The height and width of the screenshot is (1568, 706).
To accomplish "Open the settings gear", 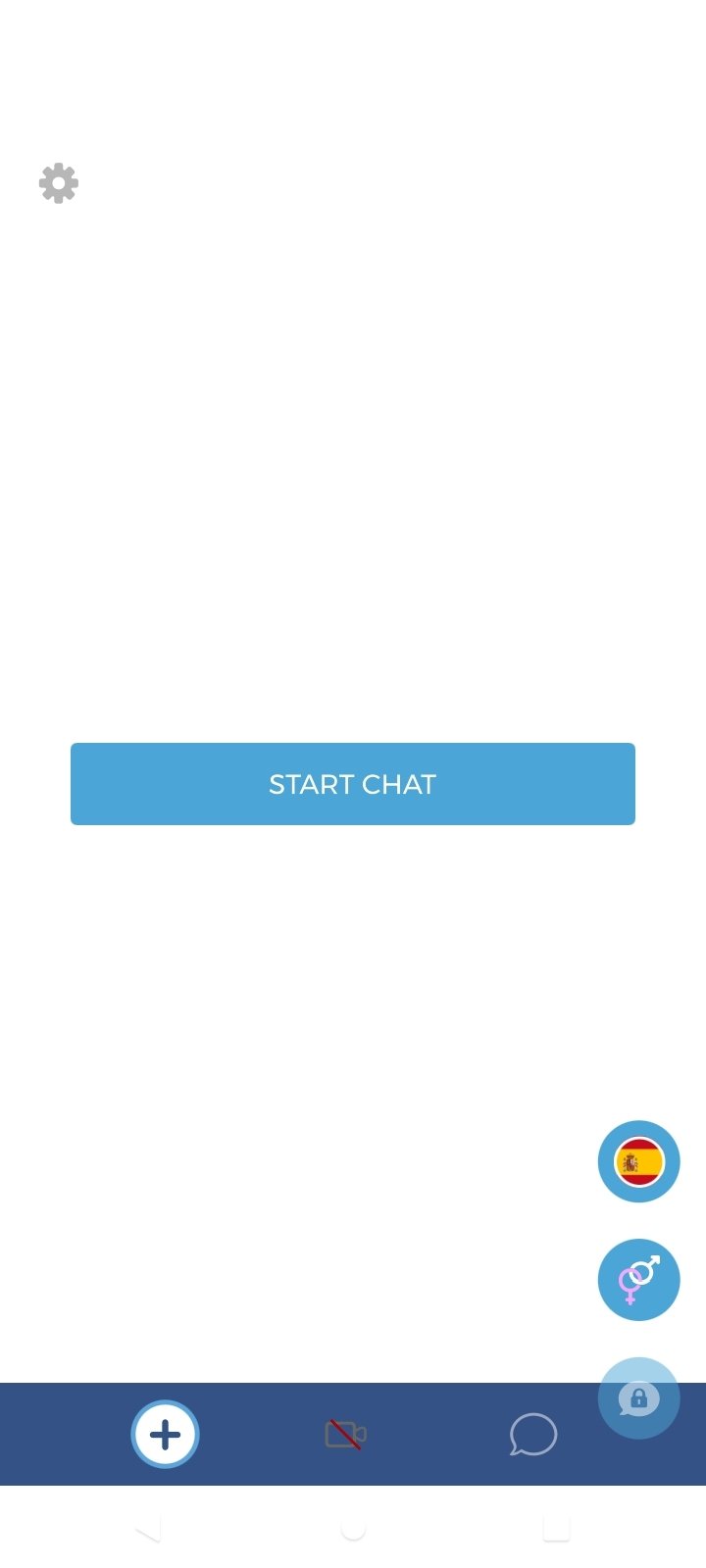I will (x=59, y=183).
